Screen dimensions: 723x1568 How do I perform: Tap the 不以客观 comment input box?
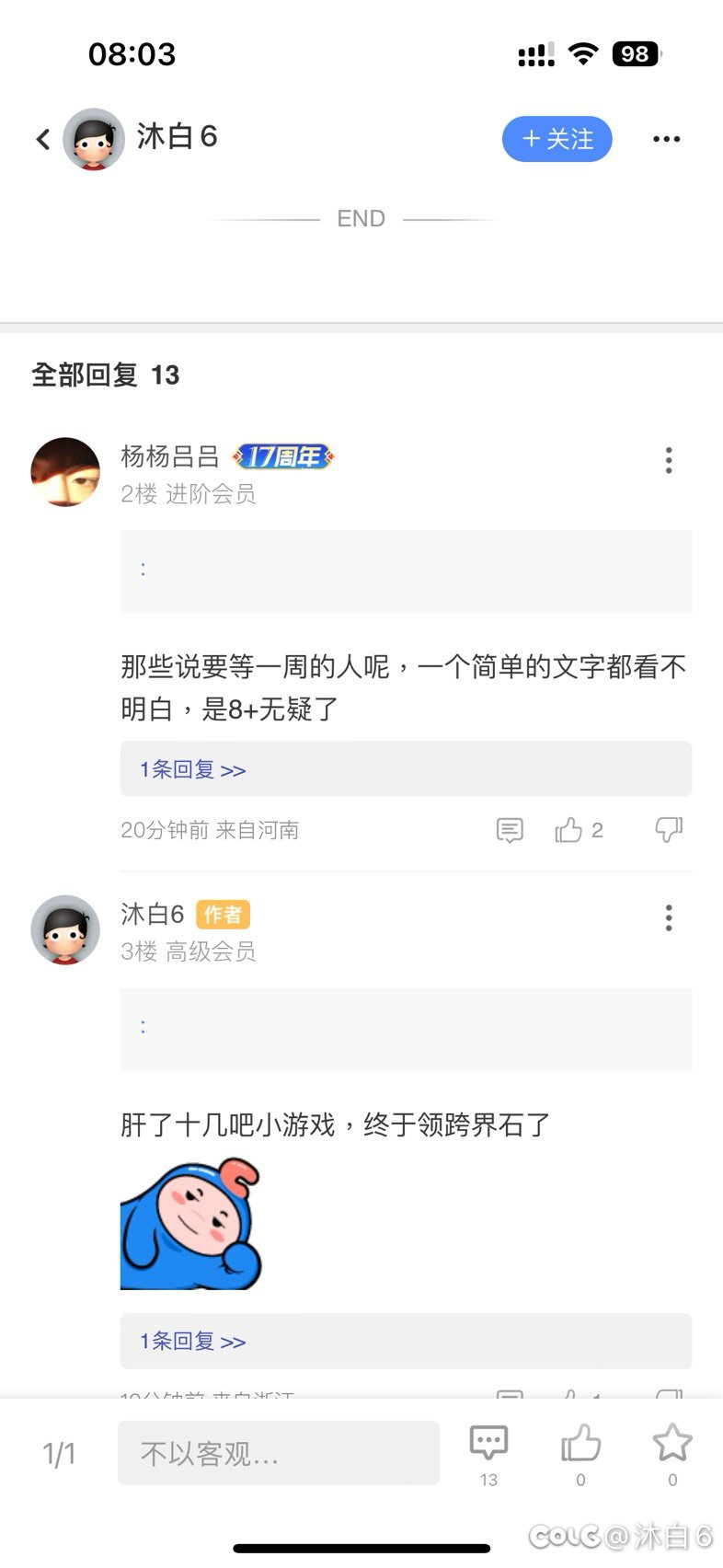coord(279,1453)
